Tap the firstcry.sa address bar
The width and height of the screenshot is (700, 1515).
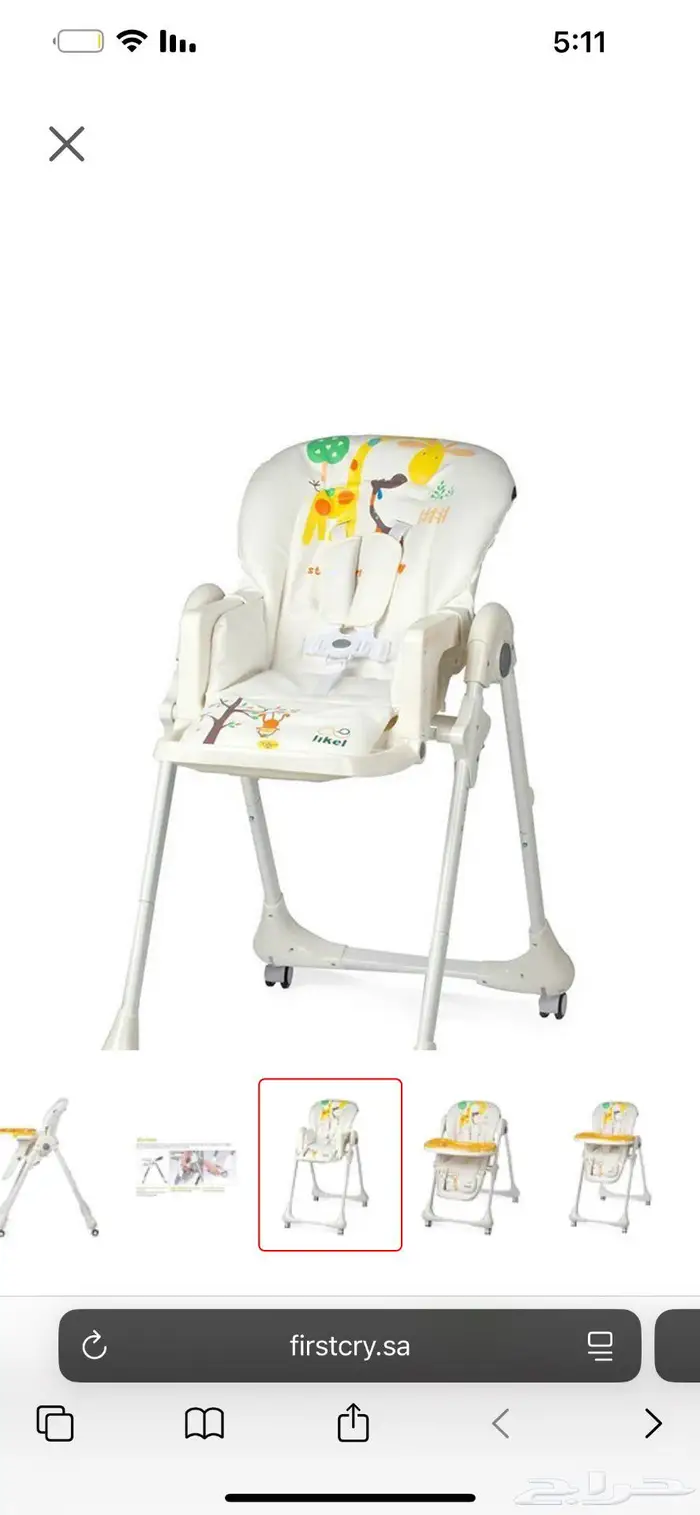350,1346
